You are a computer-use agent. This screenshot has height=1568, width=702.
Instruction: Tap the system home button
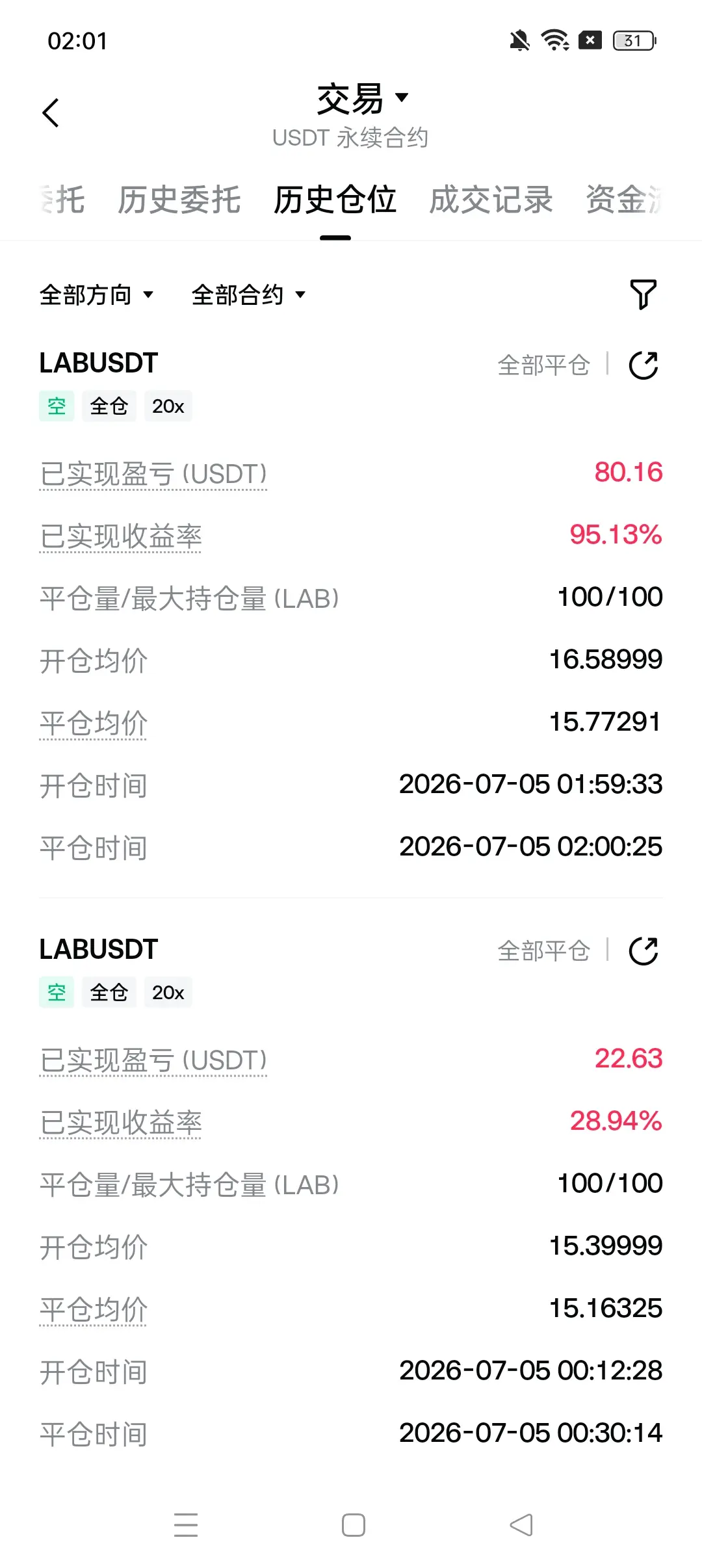pos(353,1525)
